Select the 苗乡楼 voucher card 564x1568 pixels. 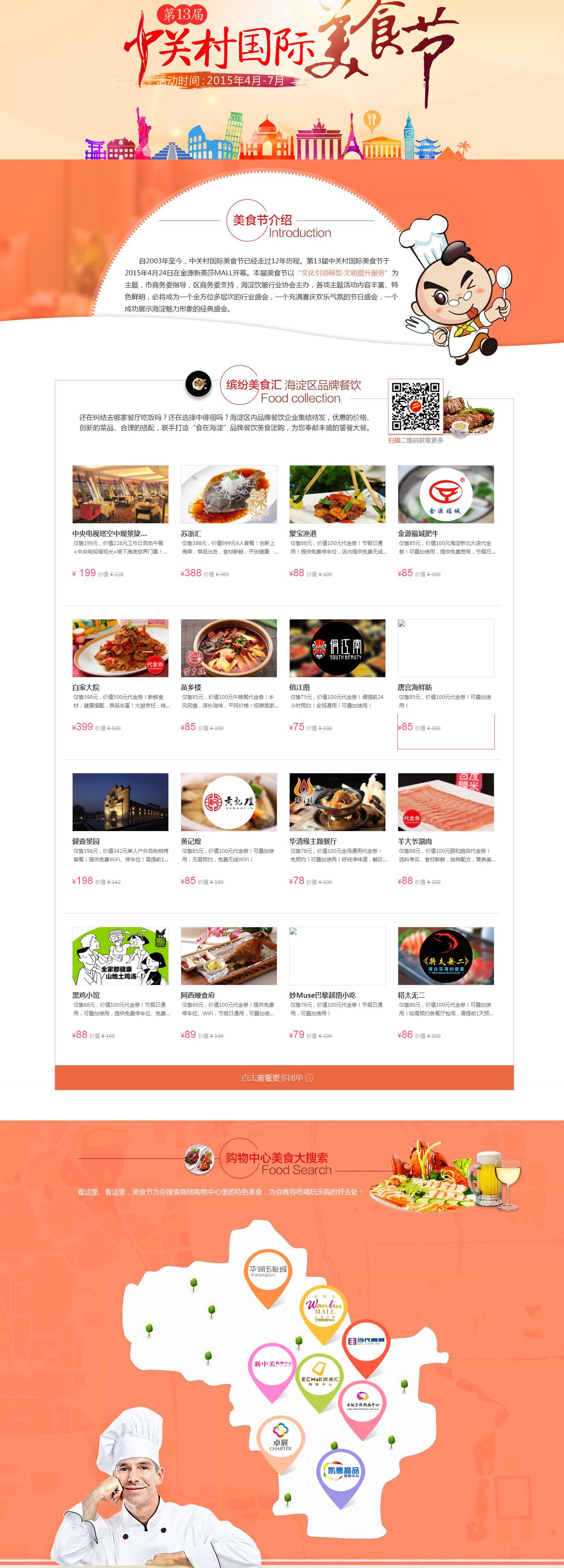click(x=228, y=648)
